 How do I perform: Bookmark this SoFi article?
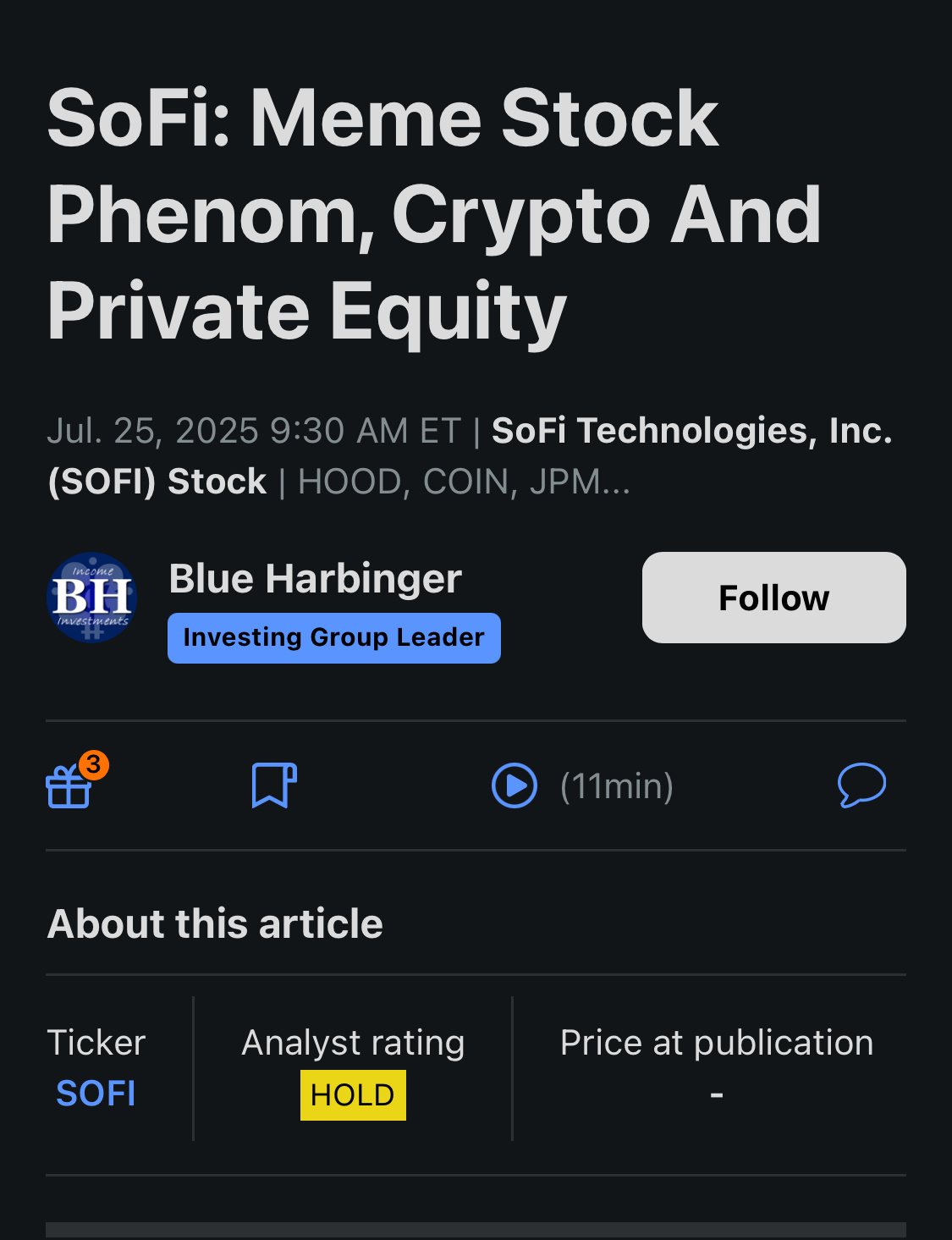[274, 785]
